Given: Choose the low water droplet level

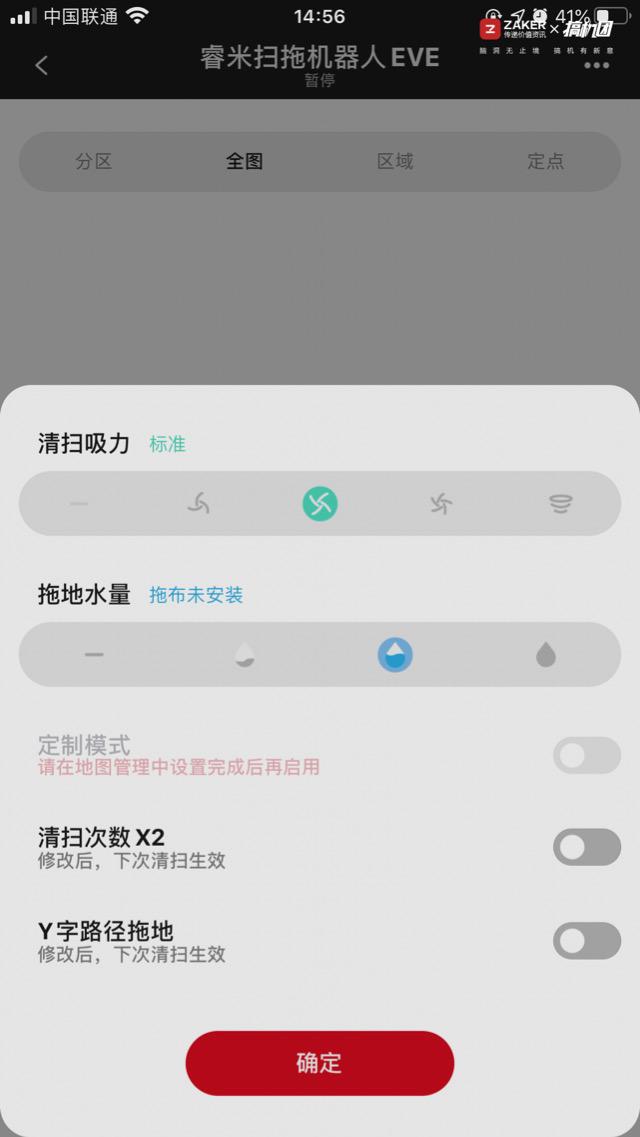Looking at the screenshot, I should click(244, 655).
